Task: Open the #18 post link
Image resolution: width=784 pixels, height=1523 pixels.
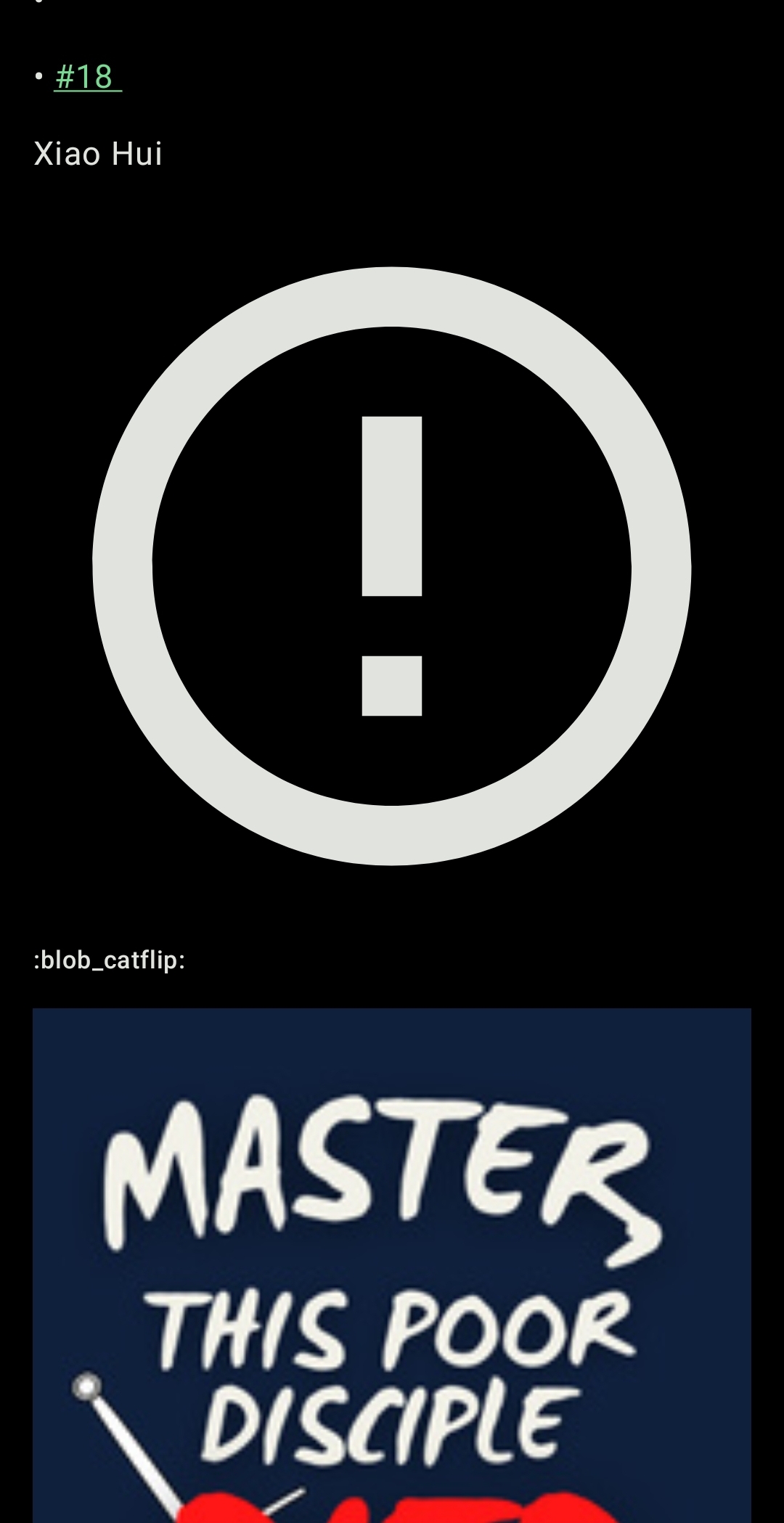Action: (x=87, y=77)
